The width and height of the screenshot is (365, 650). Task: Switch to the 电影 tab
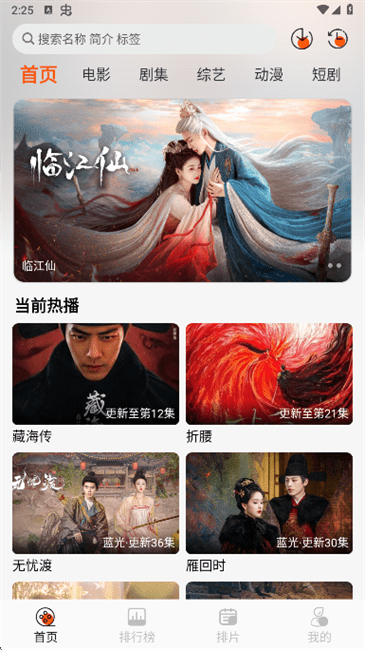coord(96,75)
